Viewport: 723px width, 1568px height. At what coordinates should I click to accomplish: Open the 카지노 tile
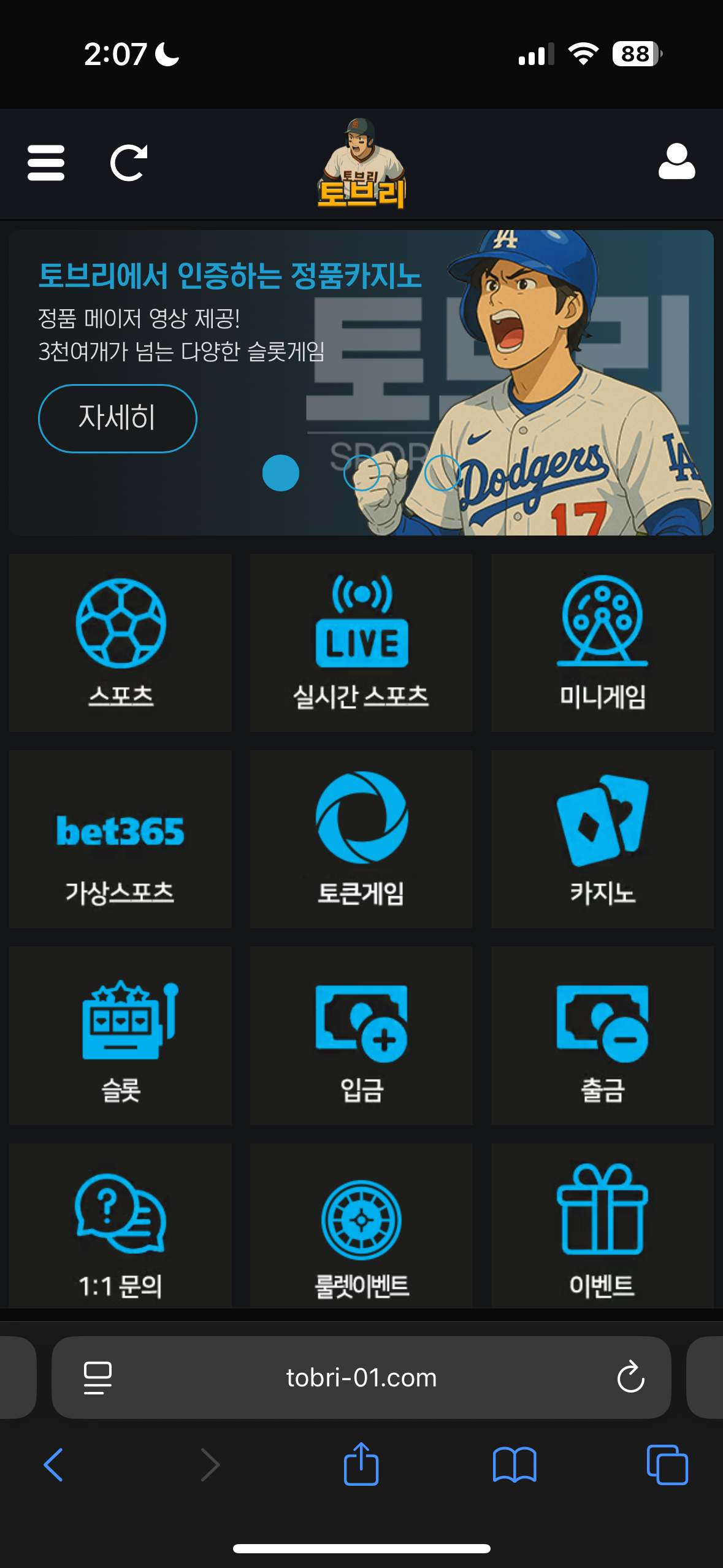click(x=602, y=839)
